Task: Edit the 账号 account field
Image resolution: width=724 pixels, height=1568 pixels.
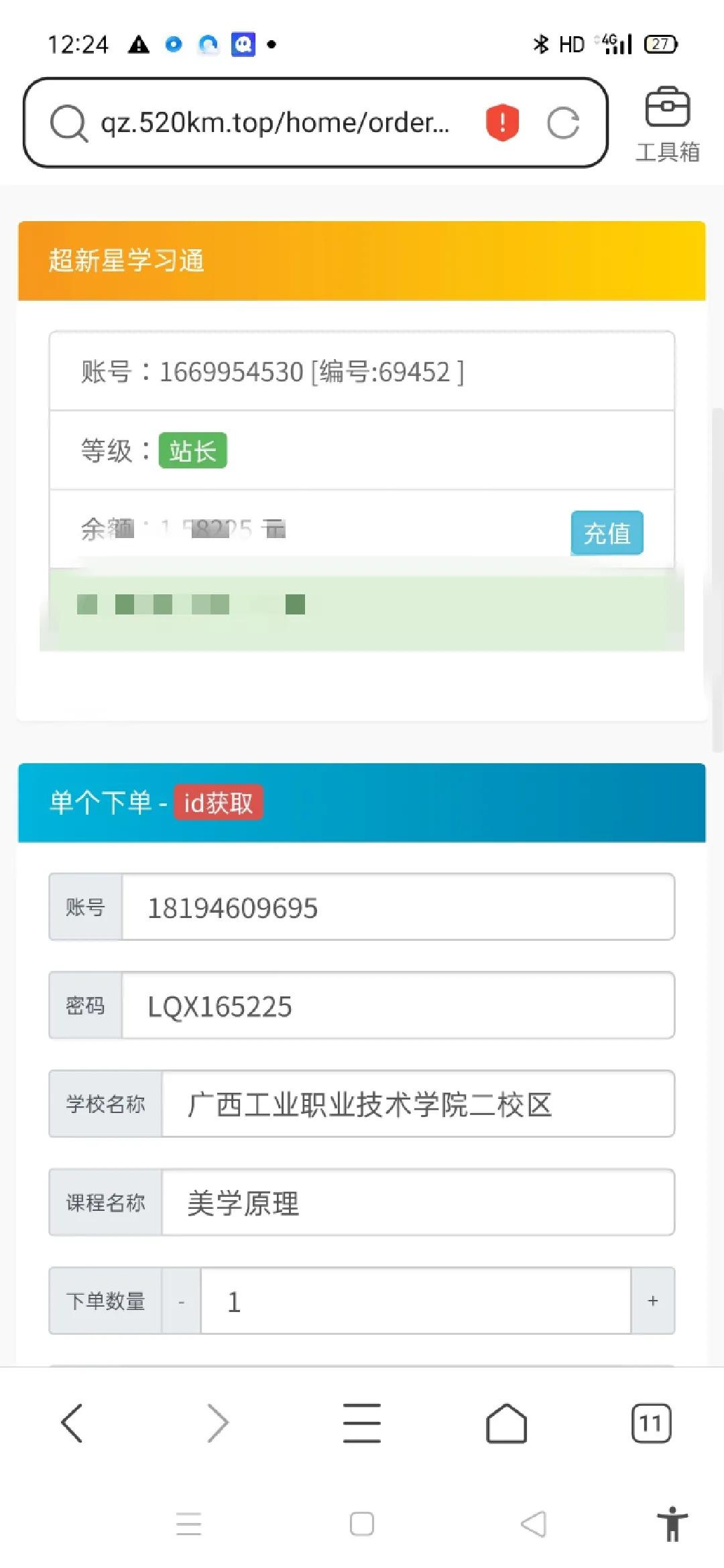Action: click(x=398, y=907)
